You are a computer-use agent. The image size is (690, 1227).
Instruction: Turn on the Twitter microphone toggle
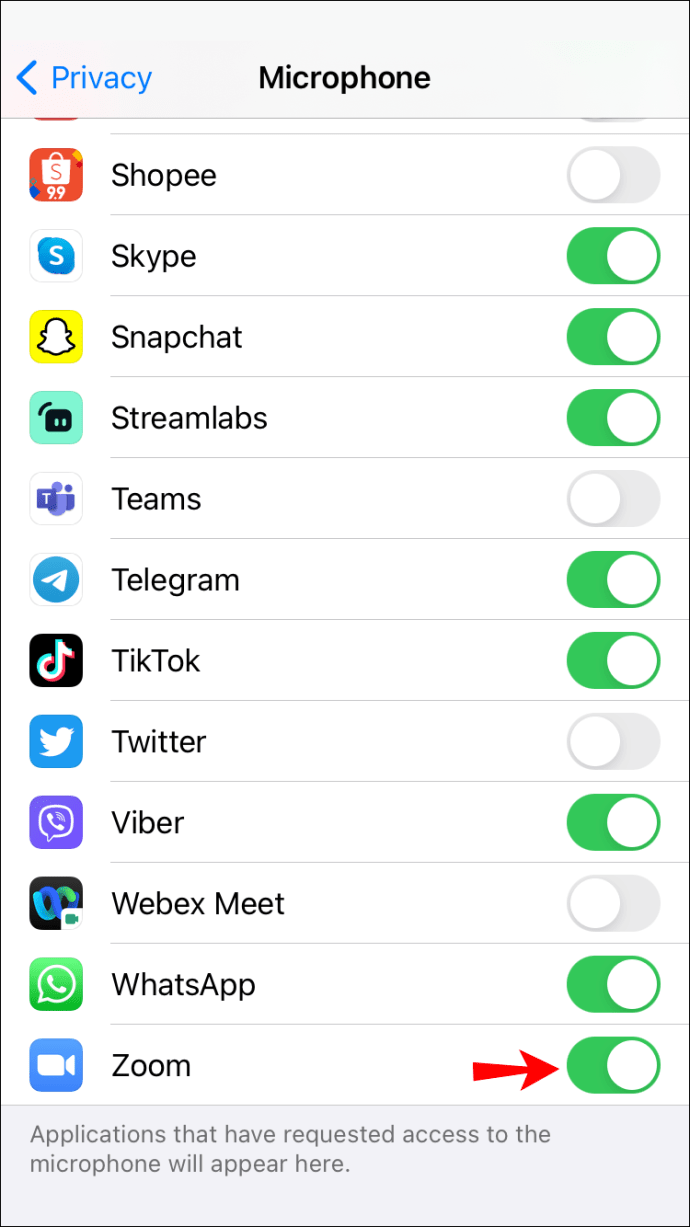click(614, 742)
